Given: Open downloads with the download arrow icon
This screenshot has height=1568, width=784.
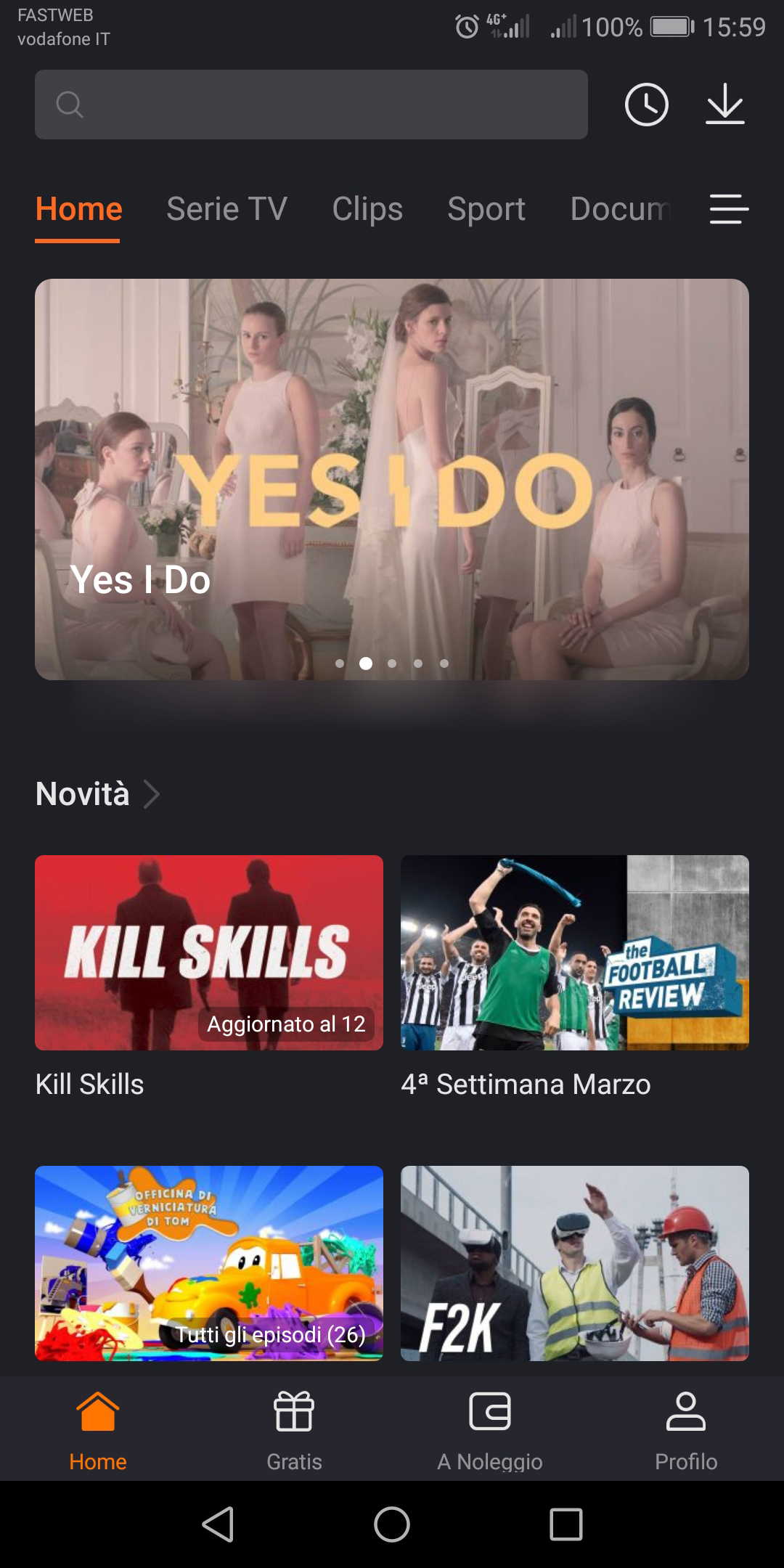Looking at the screenshot, I should (725, 104).
